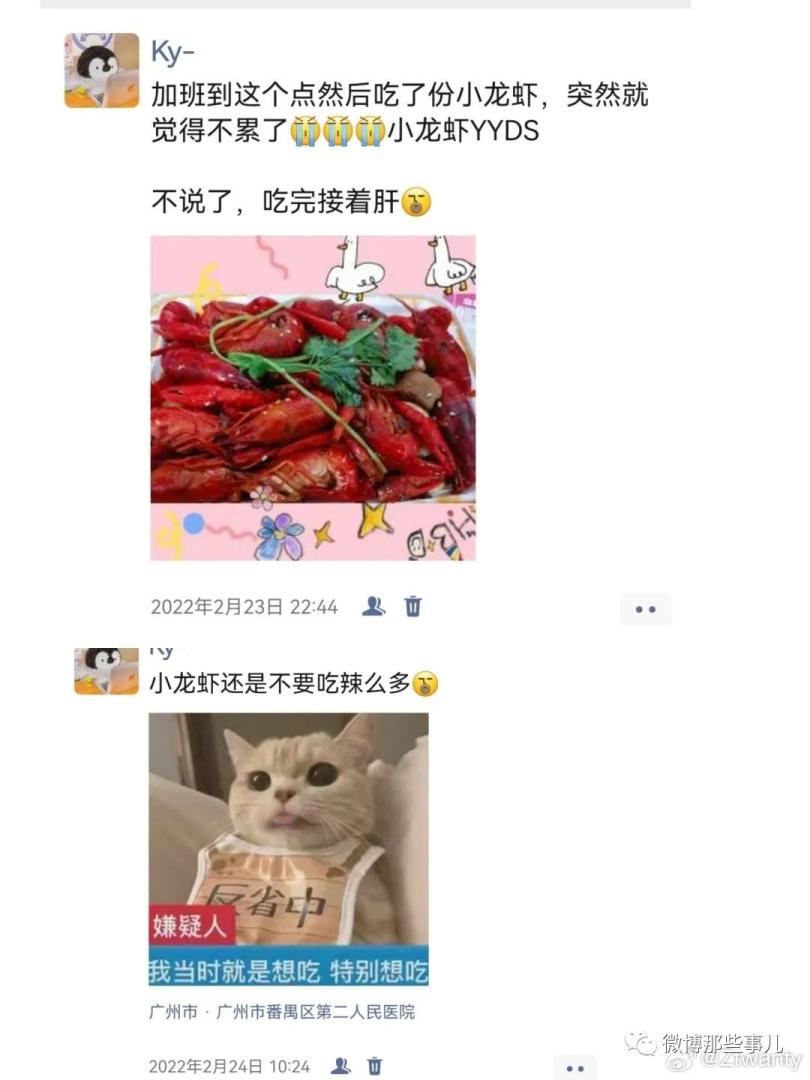Check visibility of the Feb 24 post
The height and width of the screenshot is (1080, 810).
pos(341,1066)
